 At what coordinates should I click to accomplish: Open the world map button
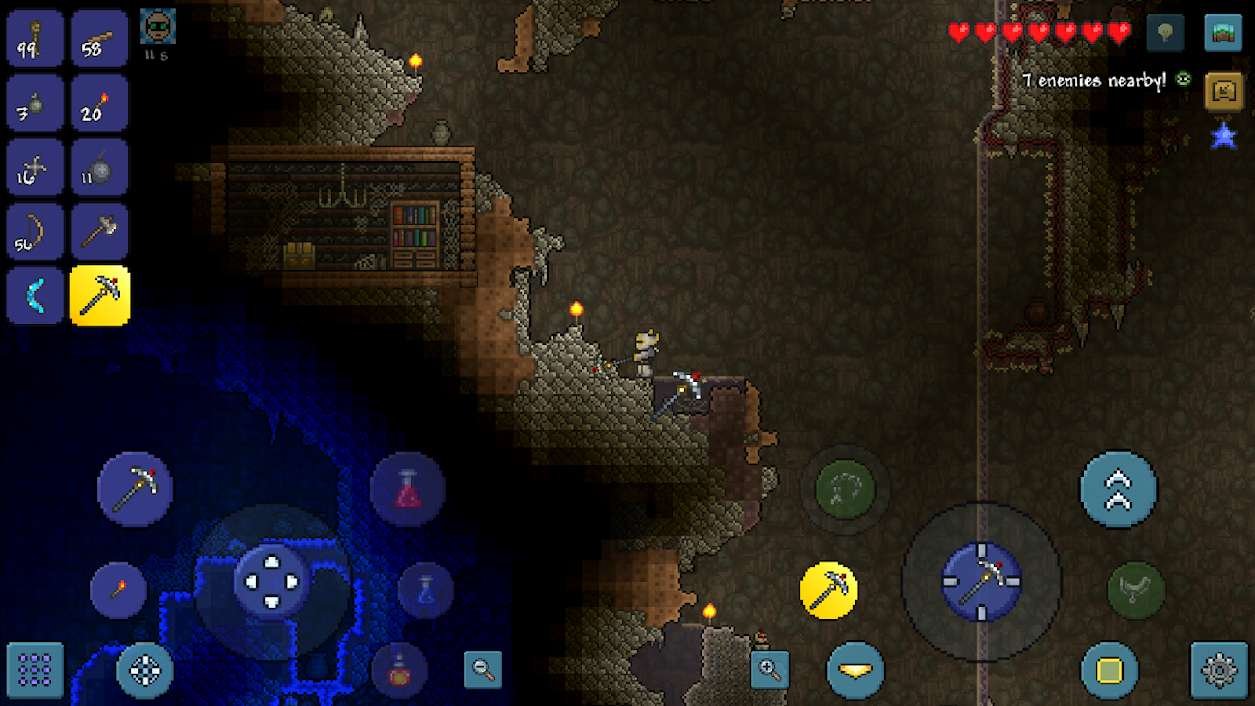point(1223,33)
